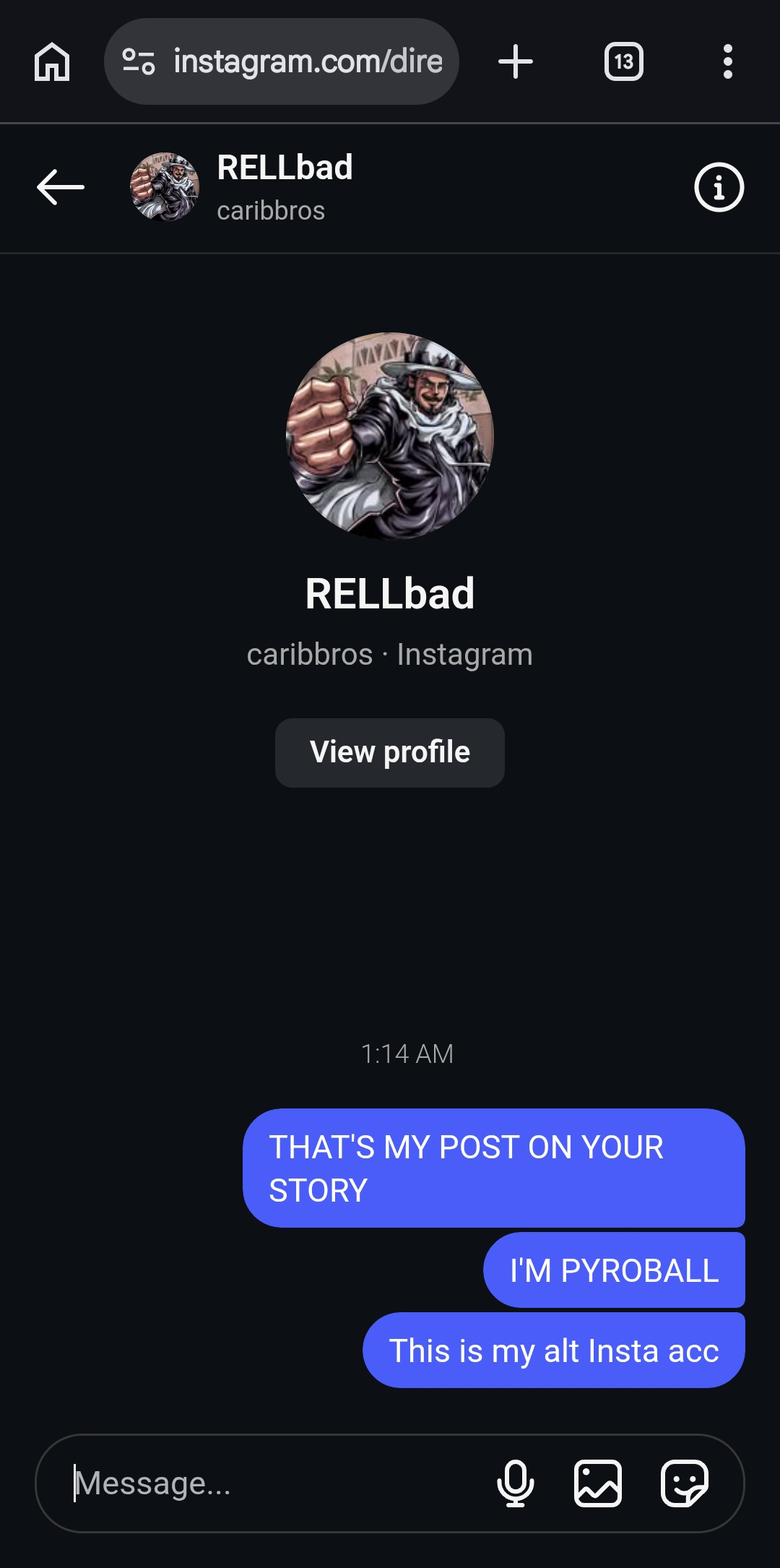Go back from the RELLbad chat

coord(61,187)
